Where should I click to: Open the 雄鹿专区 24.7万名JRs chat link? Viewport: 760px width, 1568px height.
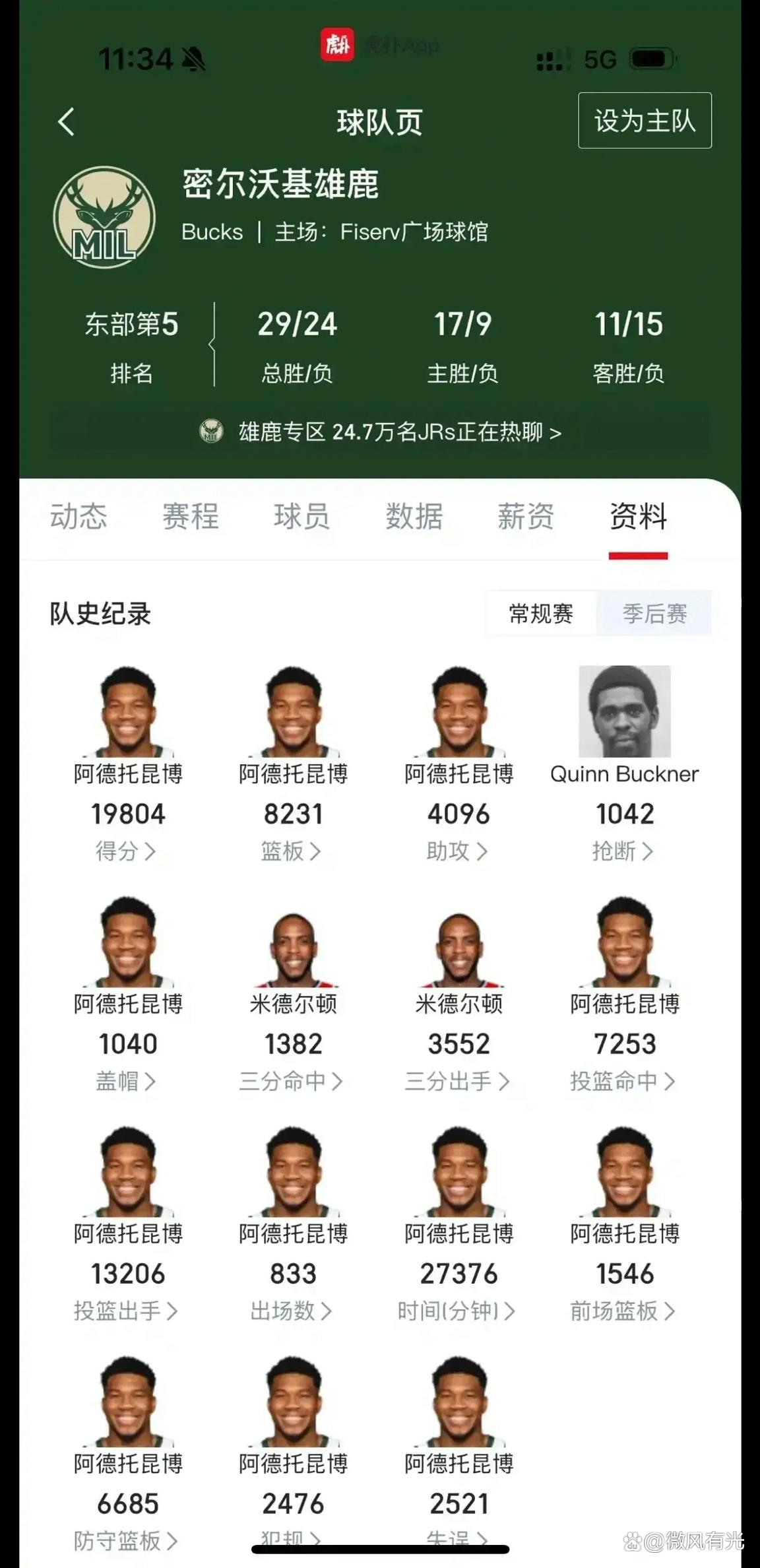point(397,432)
